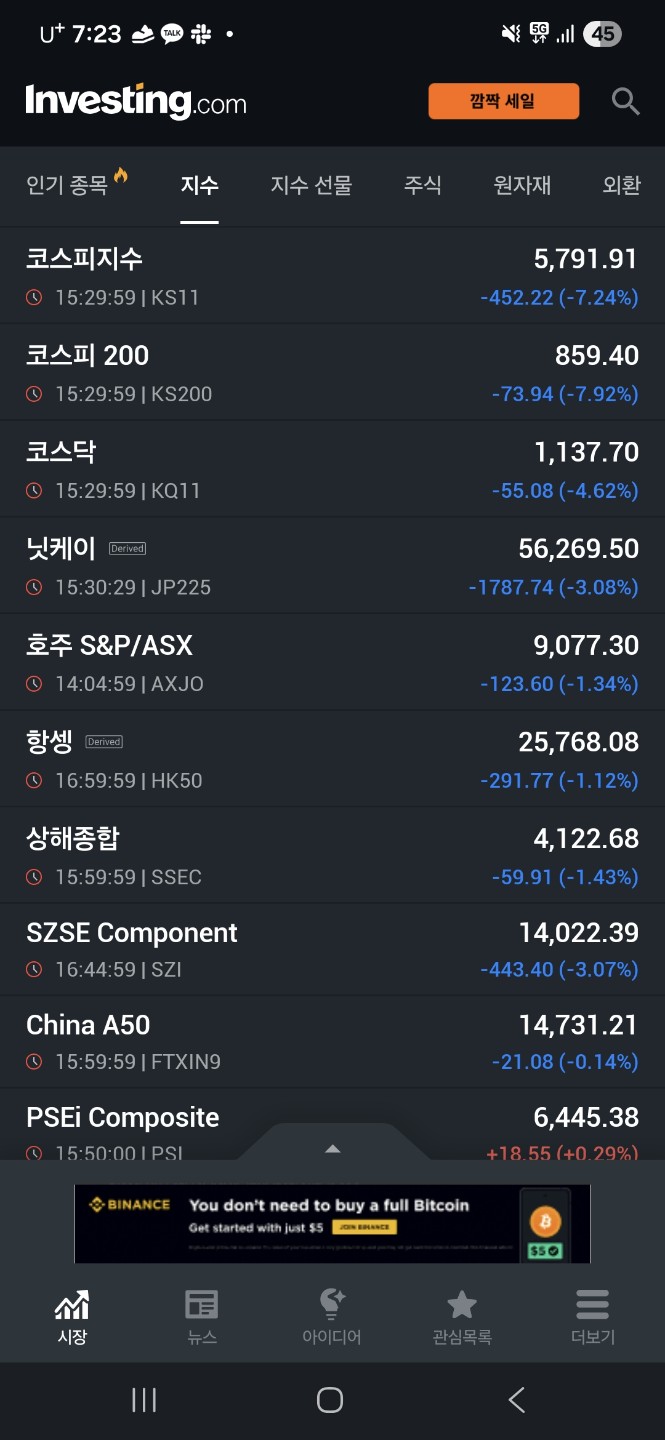Open the search magnifier icon

coord(625,101)
